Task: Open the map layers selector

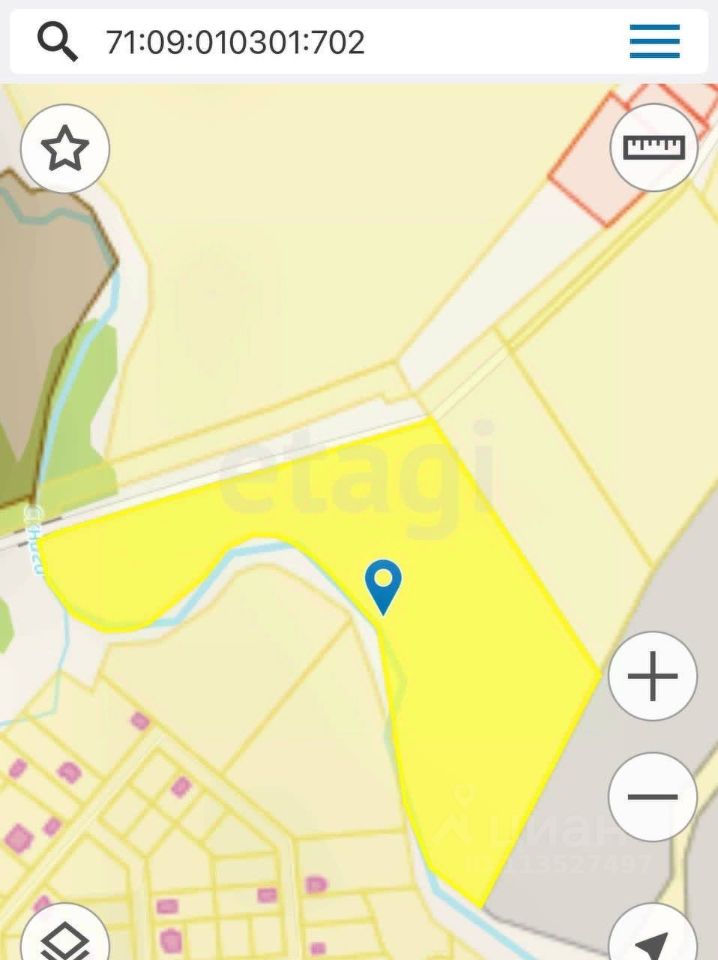Action: [x=65, y=937]
